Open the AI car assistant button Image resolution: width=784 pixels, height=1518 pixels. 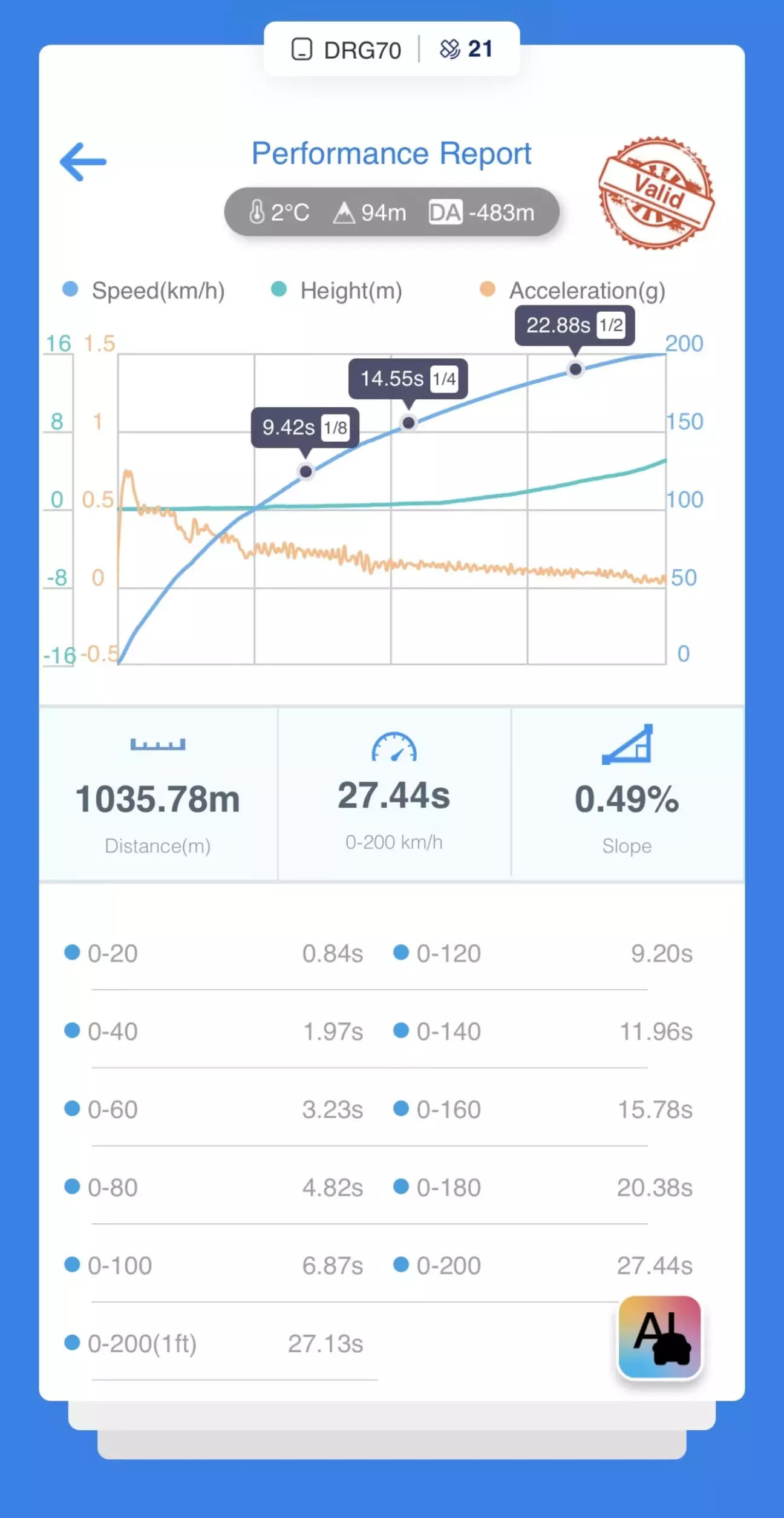659,1336
